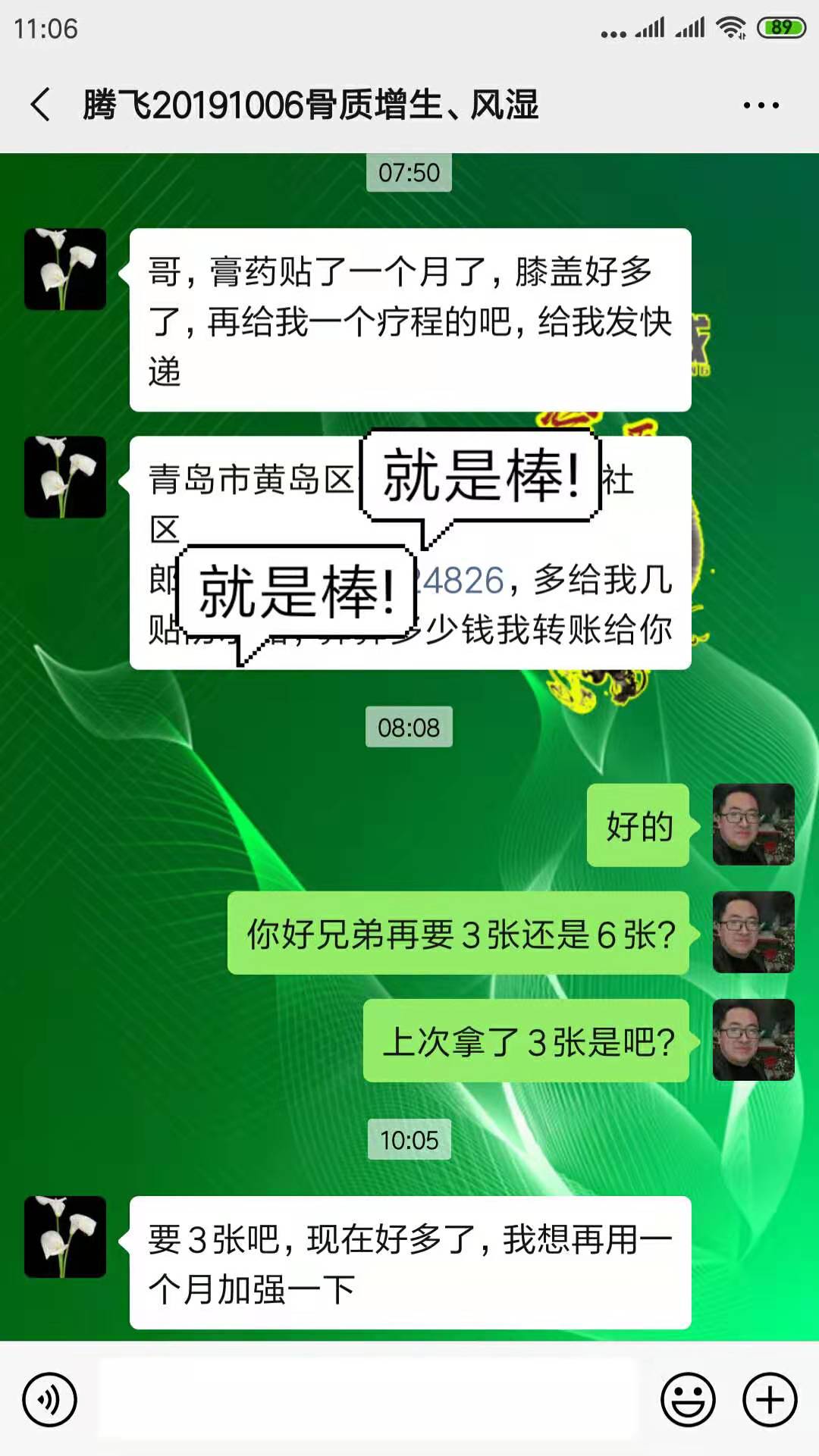The height and width of the screenshot is (1456, 819).
Task: Open the plus attachment menu
Action: (770, 1399)
